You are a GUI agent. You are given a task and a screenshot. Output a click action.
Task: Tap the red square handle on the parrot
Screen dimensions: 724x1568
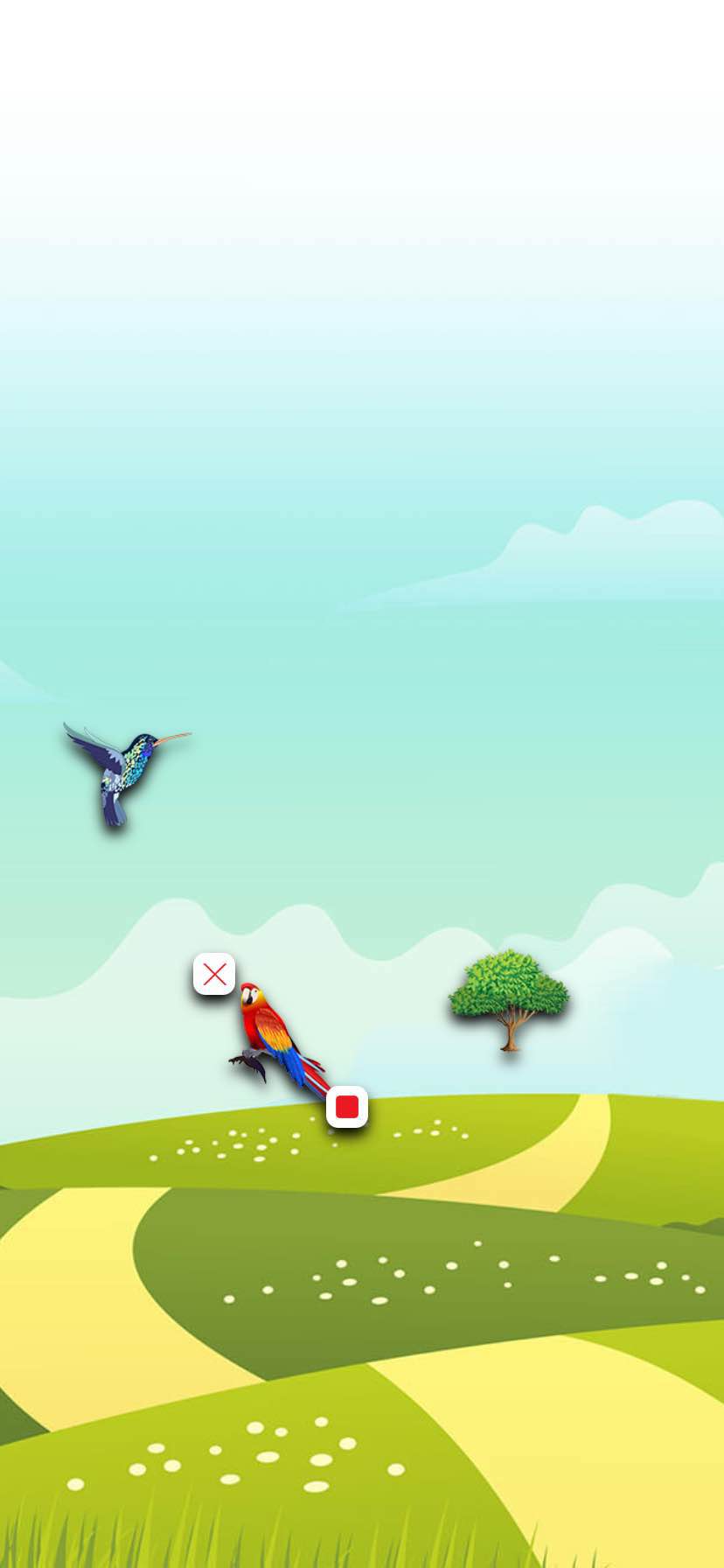(x=347, y=1107)
